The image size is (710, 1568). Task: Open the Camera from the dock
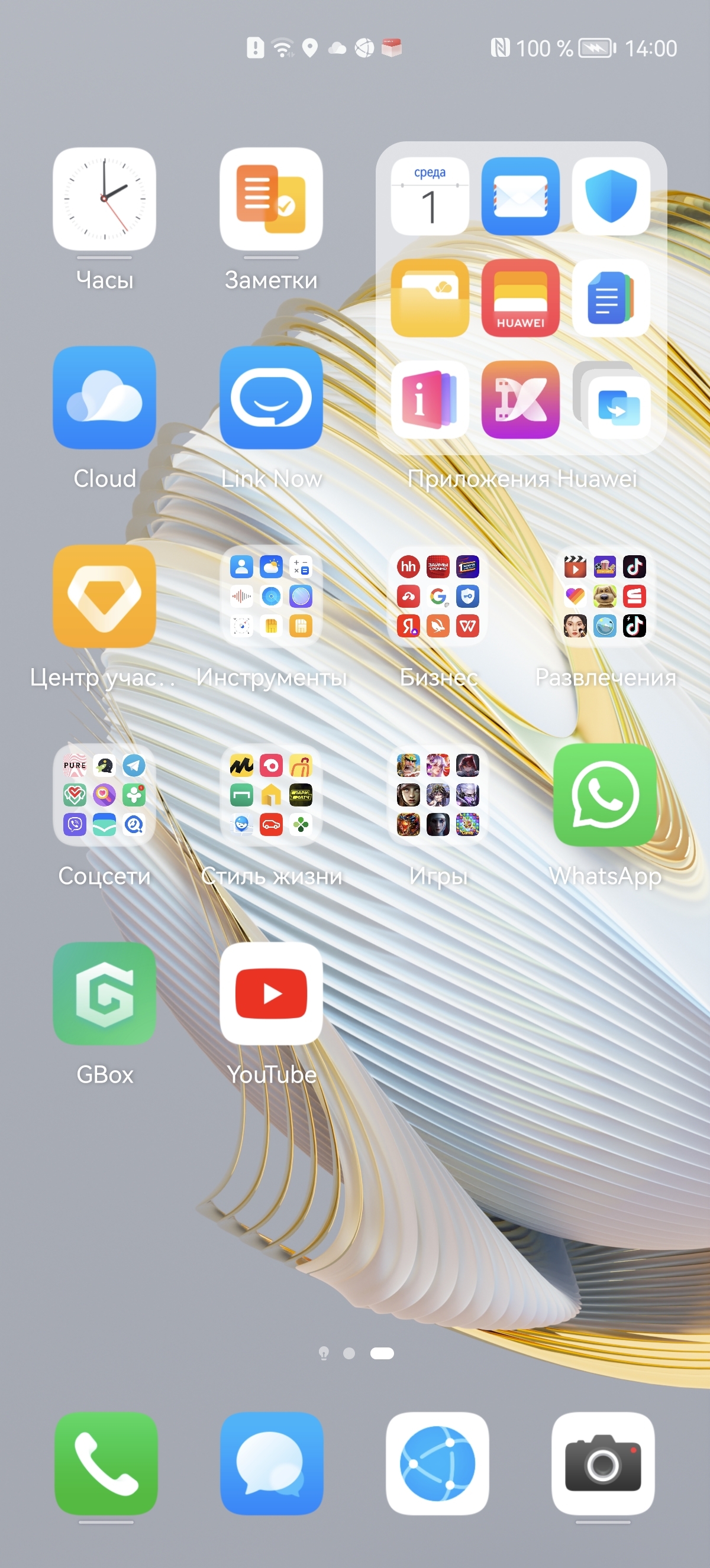pos(603,1463)
